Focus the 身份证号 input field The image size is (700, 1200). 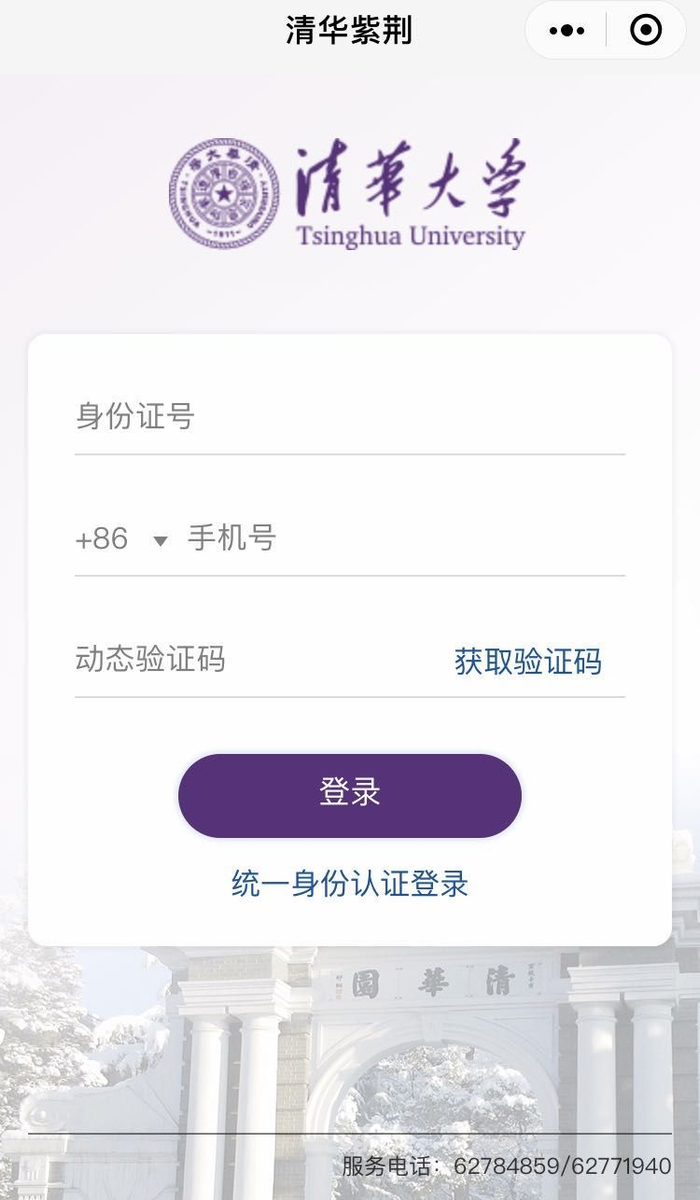point(350,417)
